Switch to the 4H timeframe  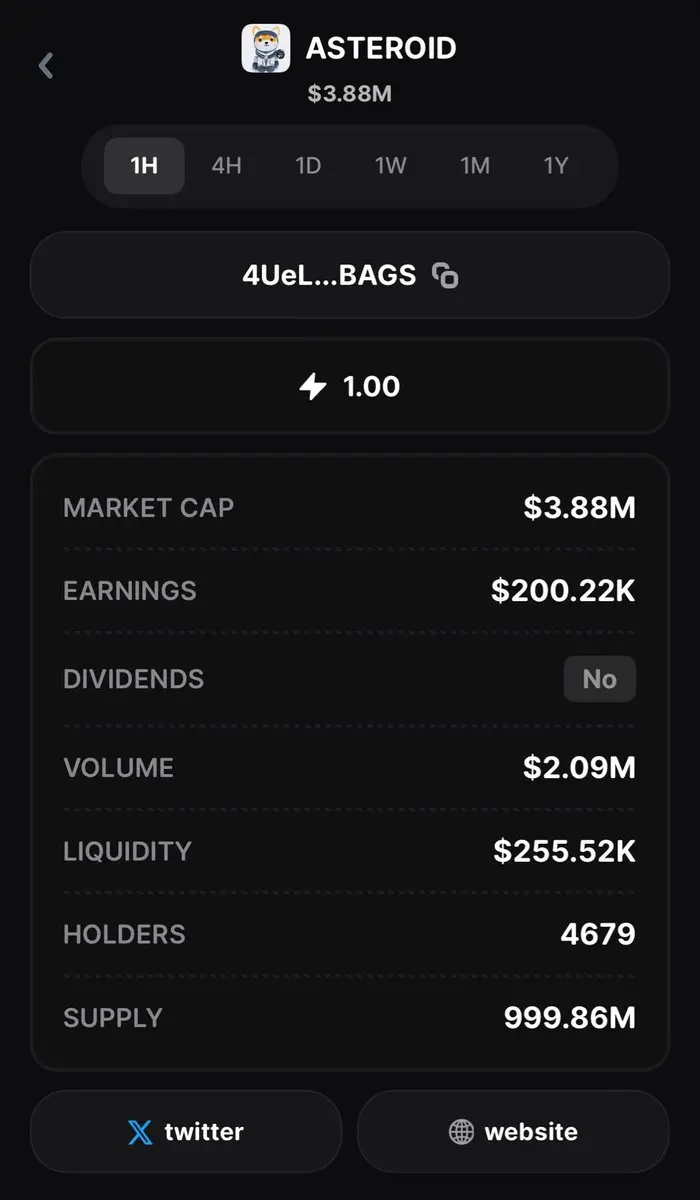[227, 166]
